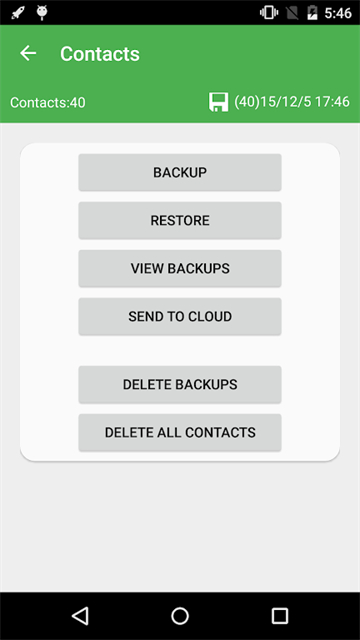Screen dimensions: 360x640
Task: Select the RESTORE button
Action: pyautogui.click(x=180, y=220)
